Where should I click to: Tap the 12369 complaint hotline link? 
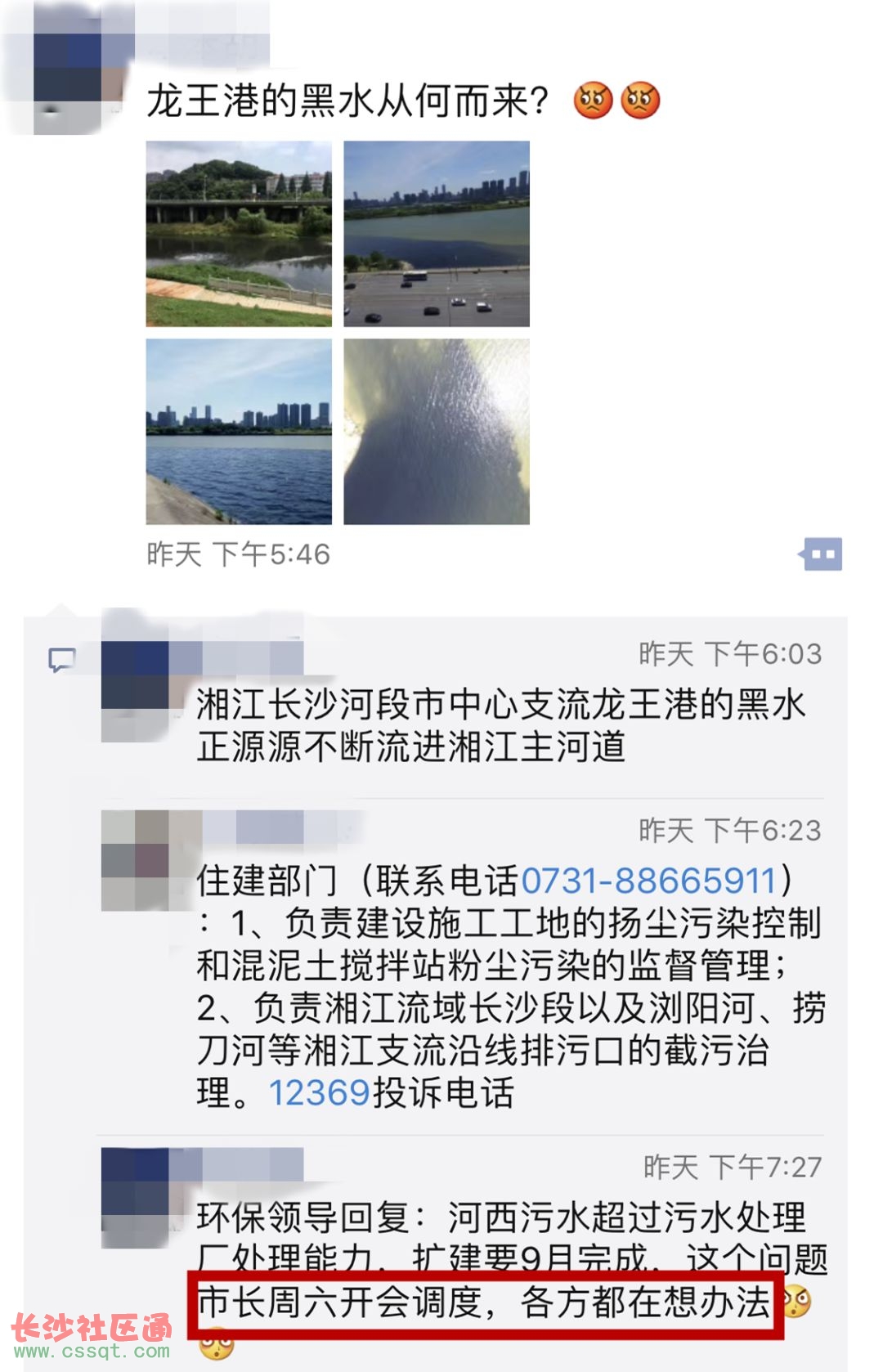pyautogui.click(x=319, y=1092)
